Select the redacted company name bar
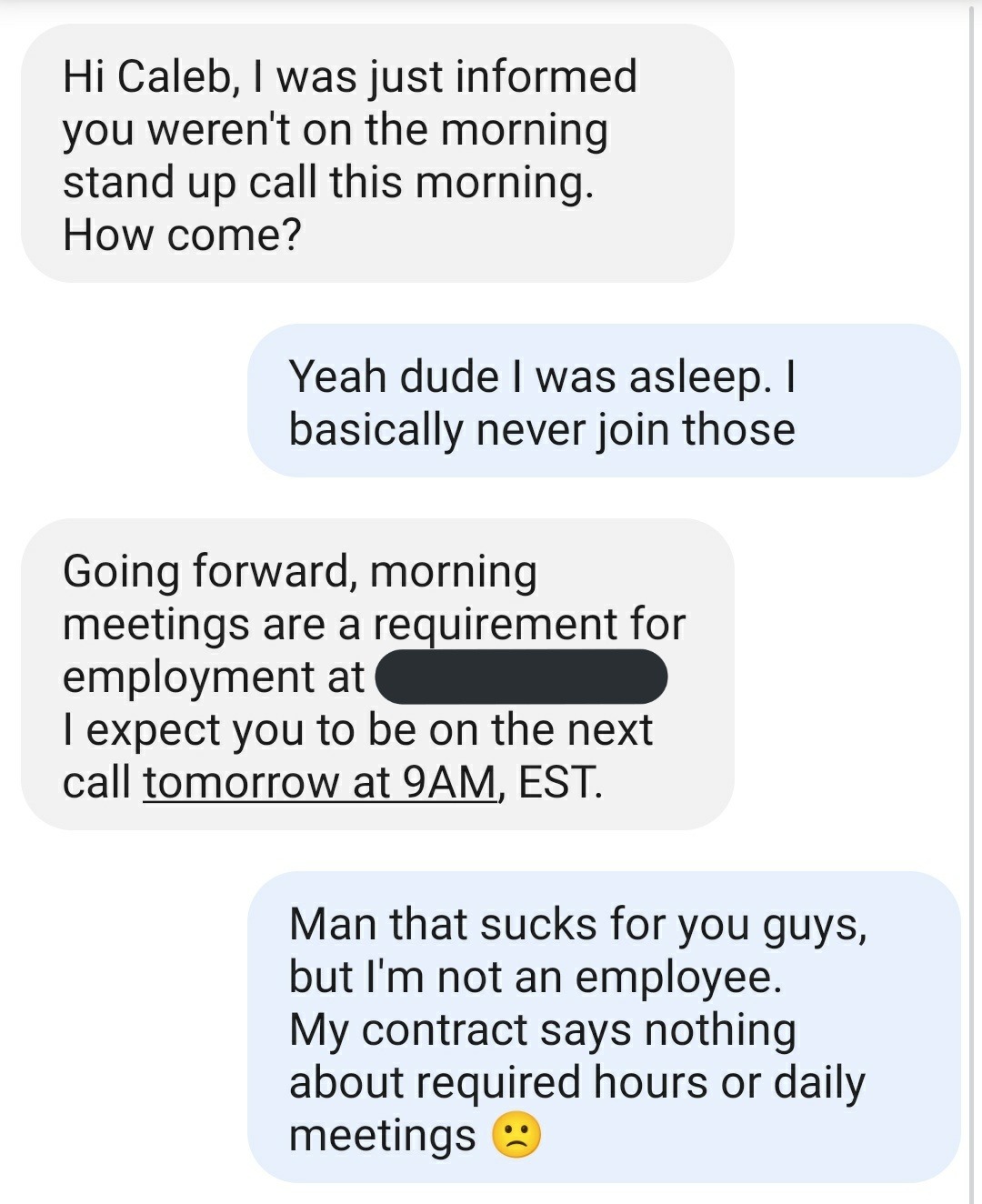Screen dimensions: 982x1204 (x=523, y=677)
